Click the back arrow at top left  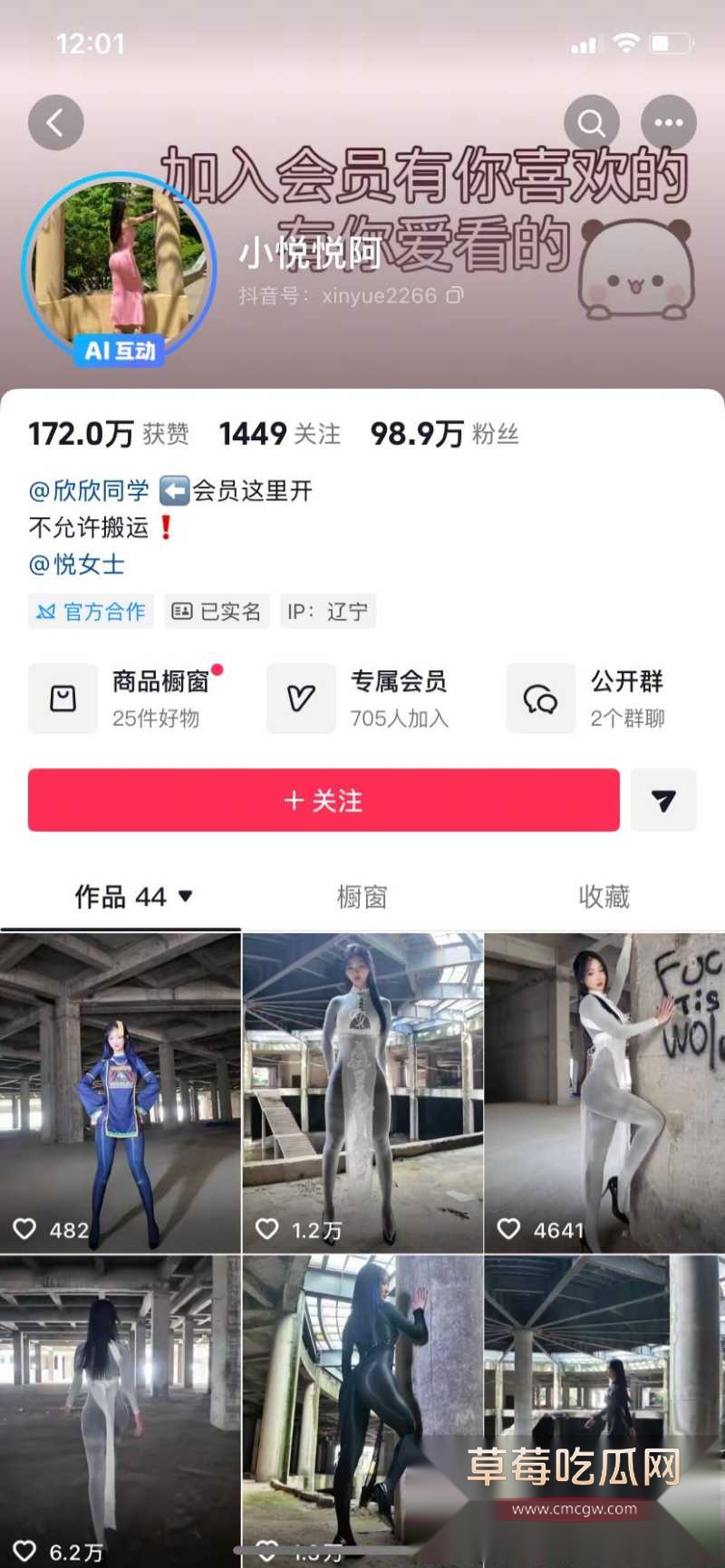click(56, 122)
